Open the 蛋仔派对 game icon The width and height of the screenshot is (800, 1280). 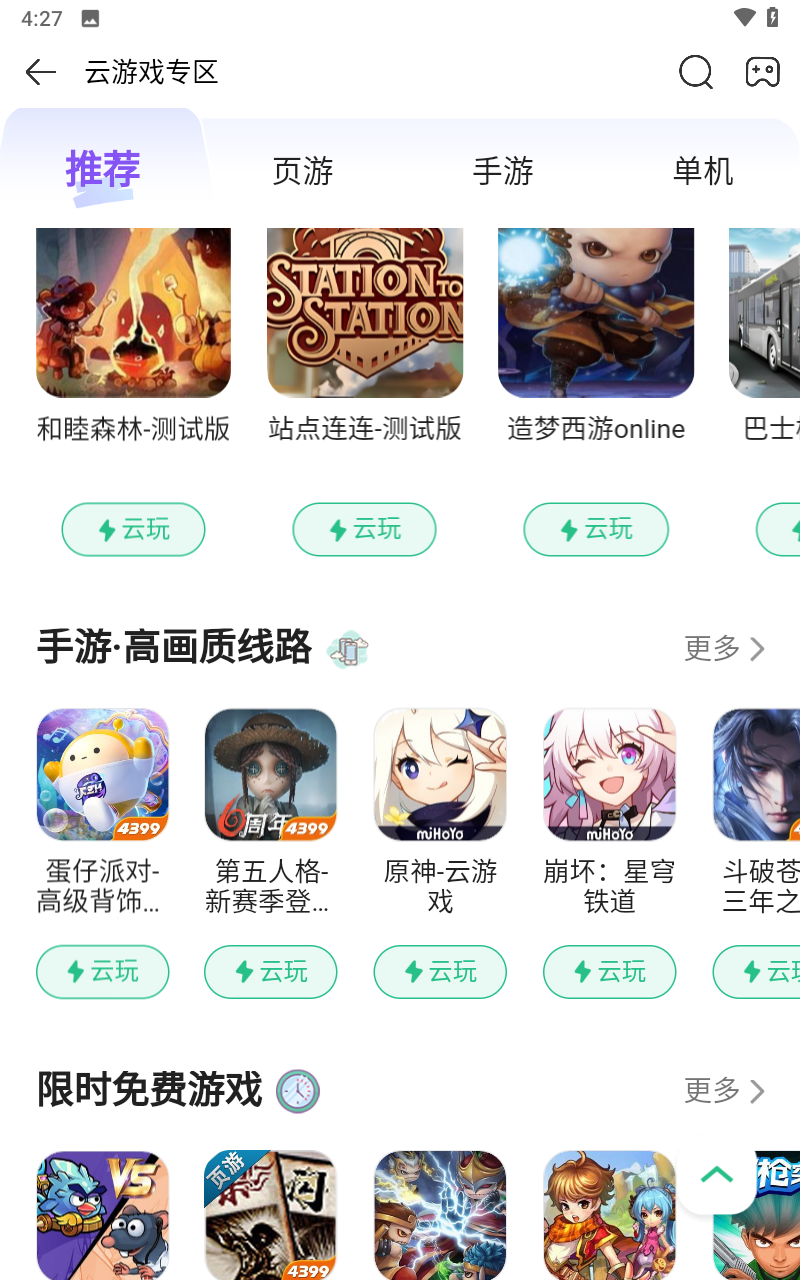point(102,775)
